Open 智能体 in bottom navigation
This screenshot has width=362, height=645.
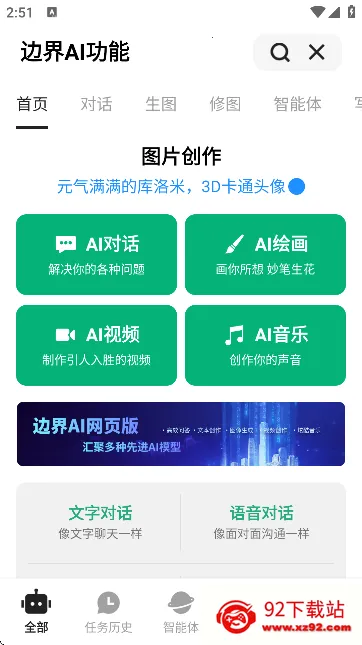tap(181, 612)
